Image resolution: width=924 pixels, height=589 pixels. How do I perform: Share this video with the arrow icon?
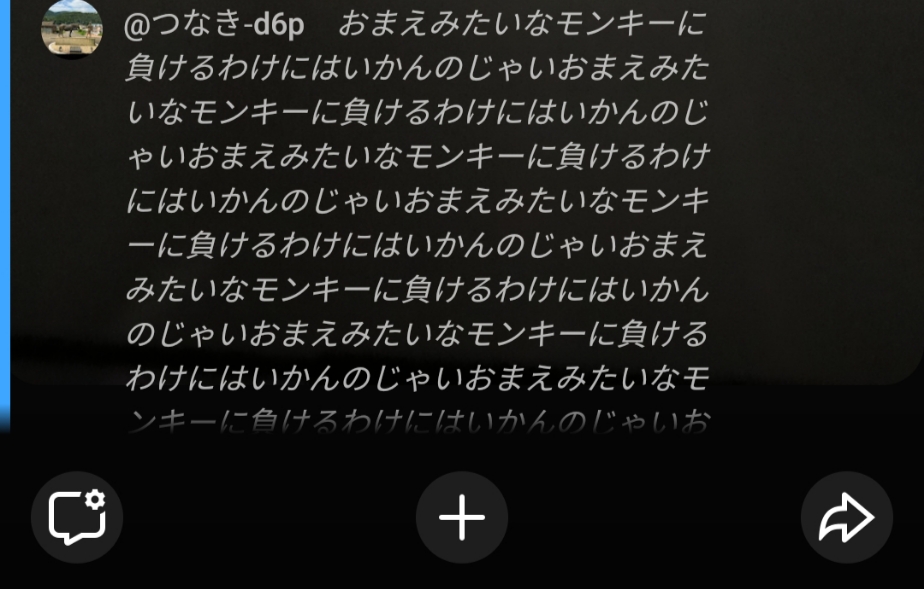(846, 518)
